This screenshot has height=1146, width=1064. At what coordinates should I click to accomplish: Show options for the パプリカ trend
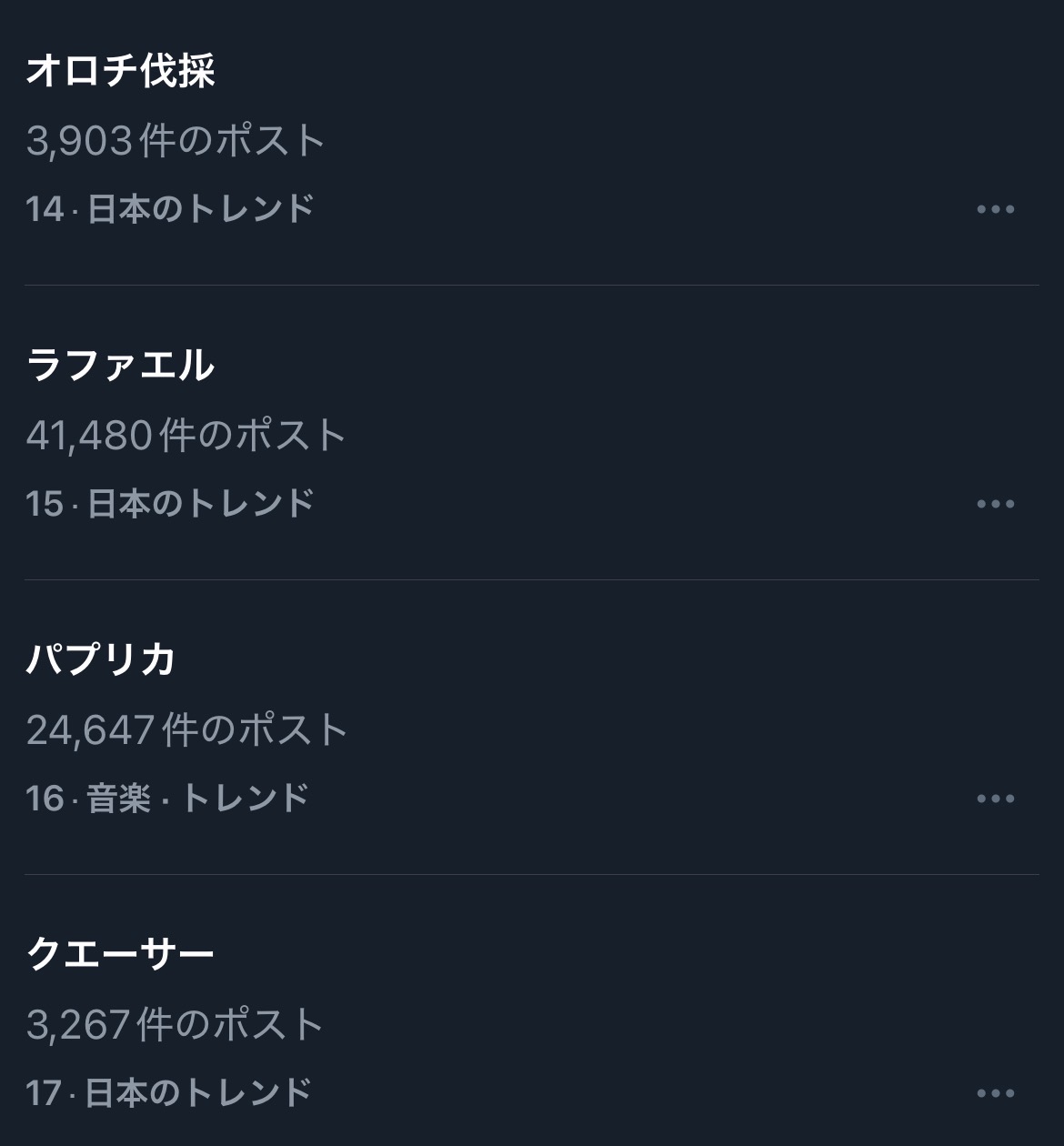(995, 799)
